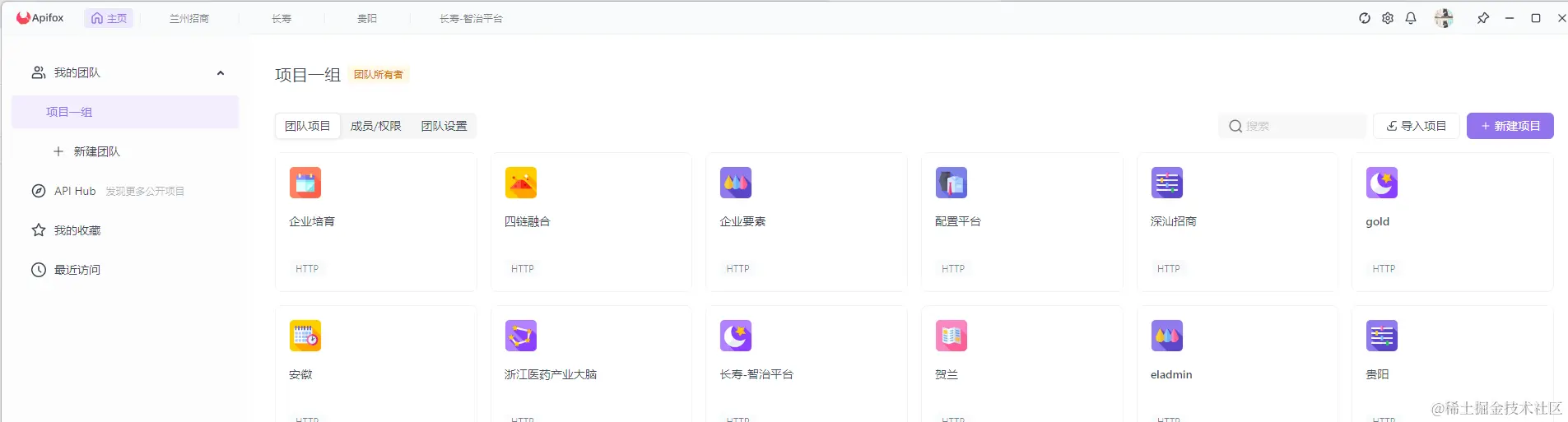Open the settings gear icon

[1388, 18]
